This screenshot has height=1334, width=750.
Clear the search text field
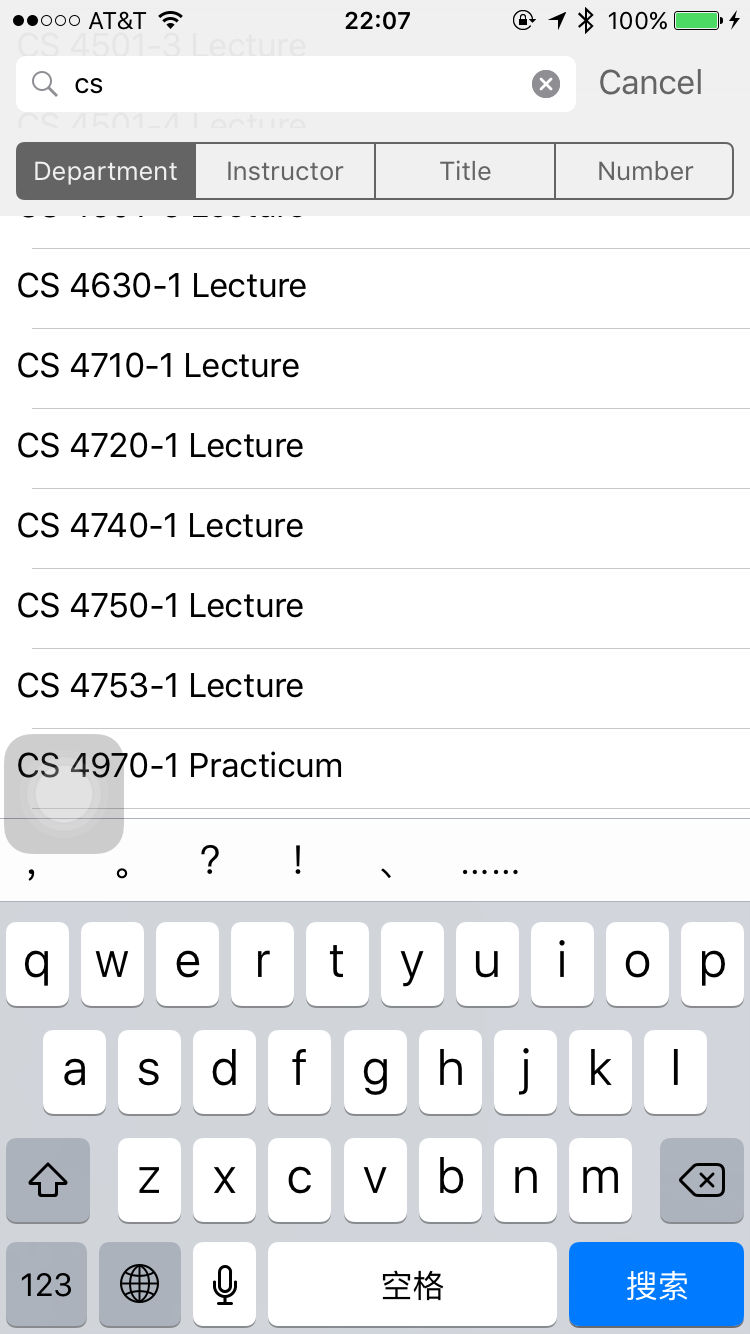tap(545, 84)
